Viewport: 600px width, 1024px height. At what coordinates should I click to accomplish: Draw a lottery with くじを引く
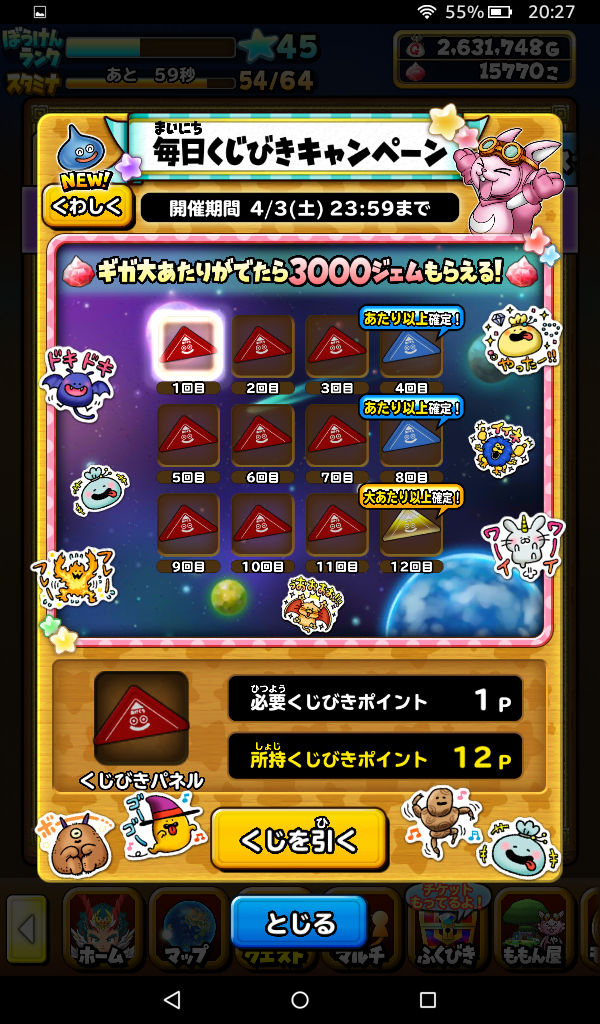[x=298, y=842]
